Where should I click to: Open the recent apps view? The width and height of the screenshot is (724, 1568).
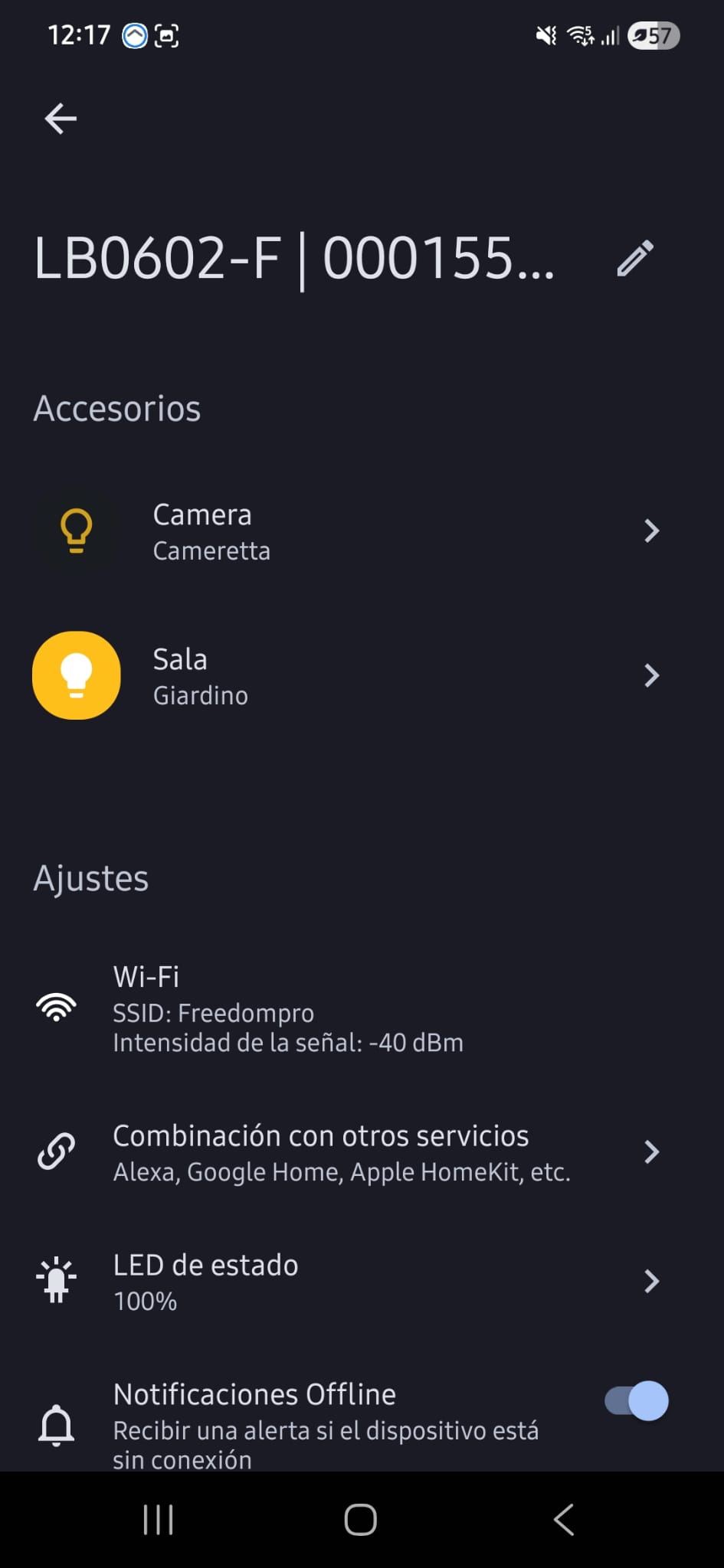coord(159,1520)
